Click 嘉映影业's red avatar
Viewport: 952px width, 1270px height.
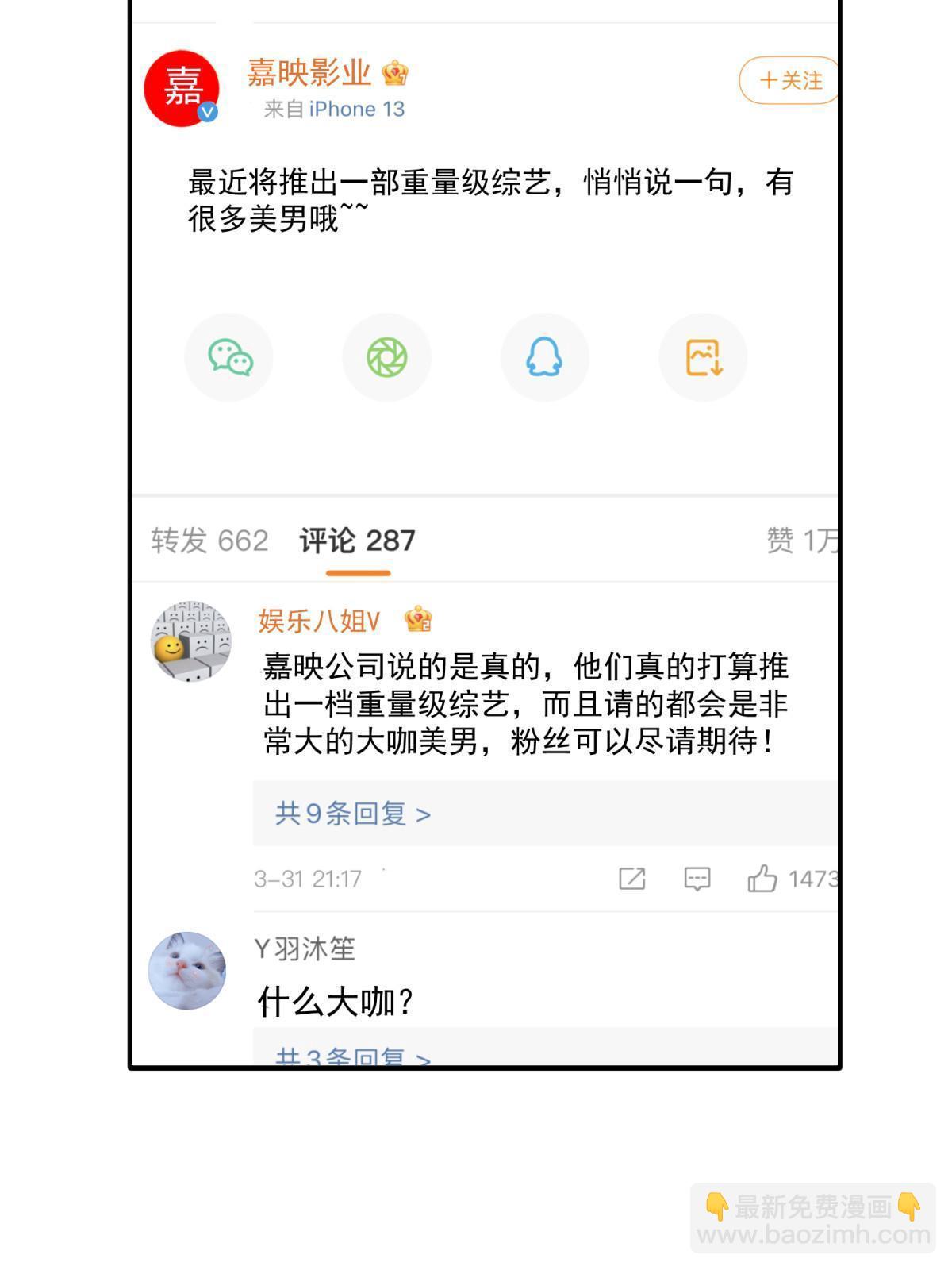point(182,87)
